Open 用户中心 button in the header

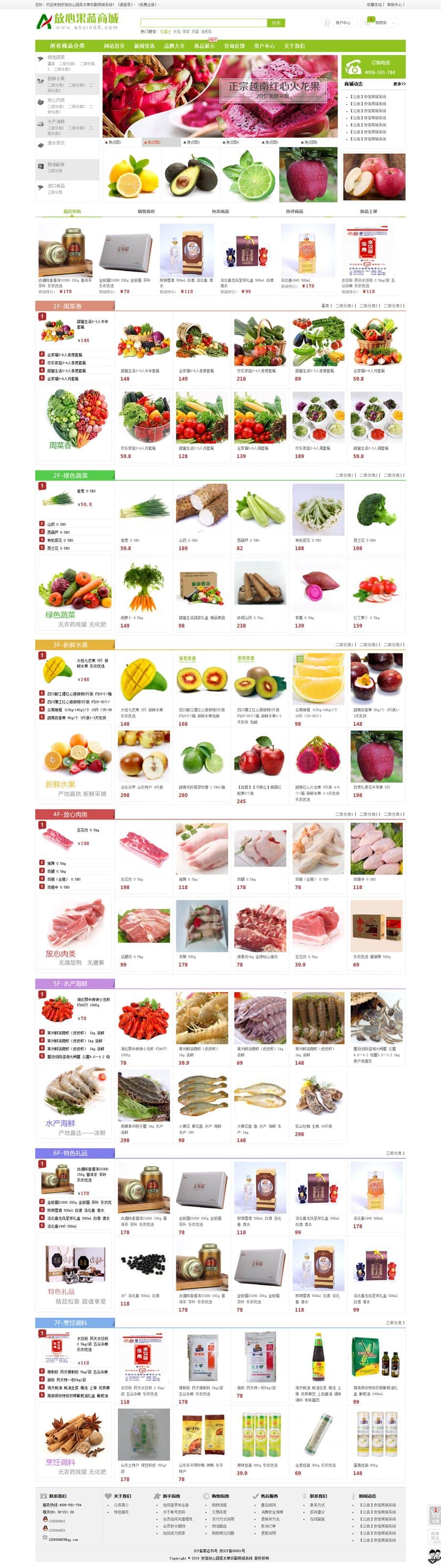(x=339, y=23)
